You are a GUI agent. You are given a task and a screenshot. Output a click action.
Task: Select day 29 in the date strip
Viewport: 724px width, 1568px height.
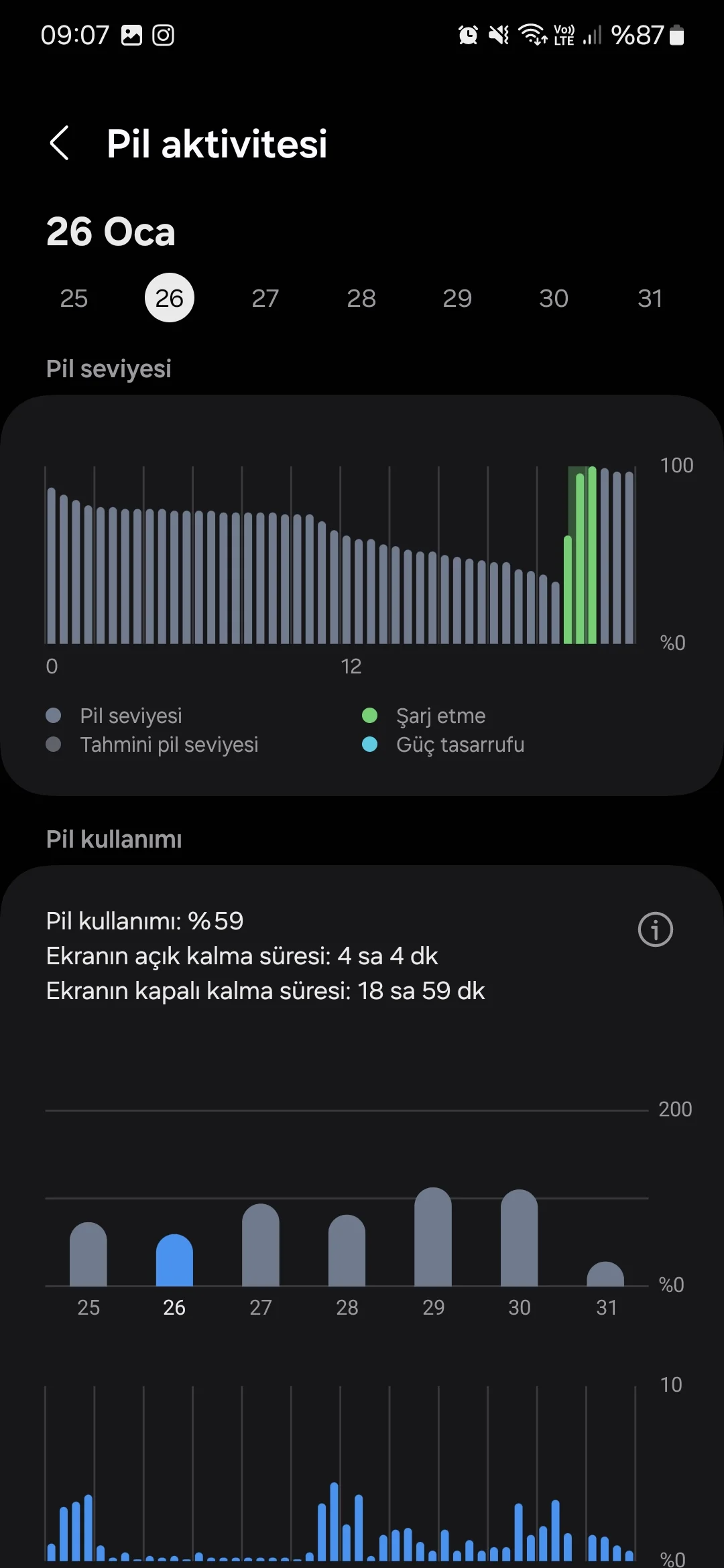(x=457, y=298)
